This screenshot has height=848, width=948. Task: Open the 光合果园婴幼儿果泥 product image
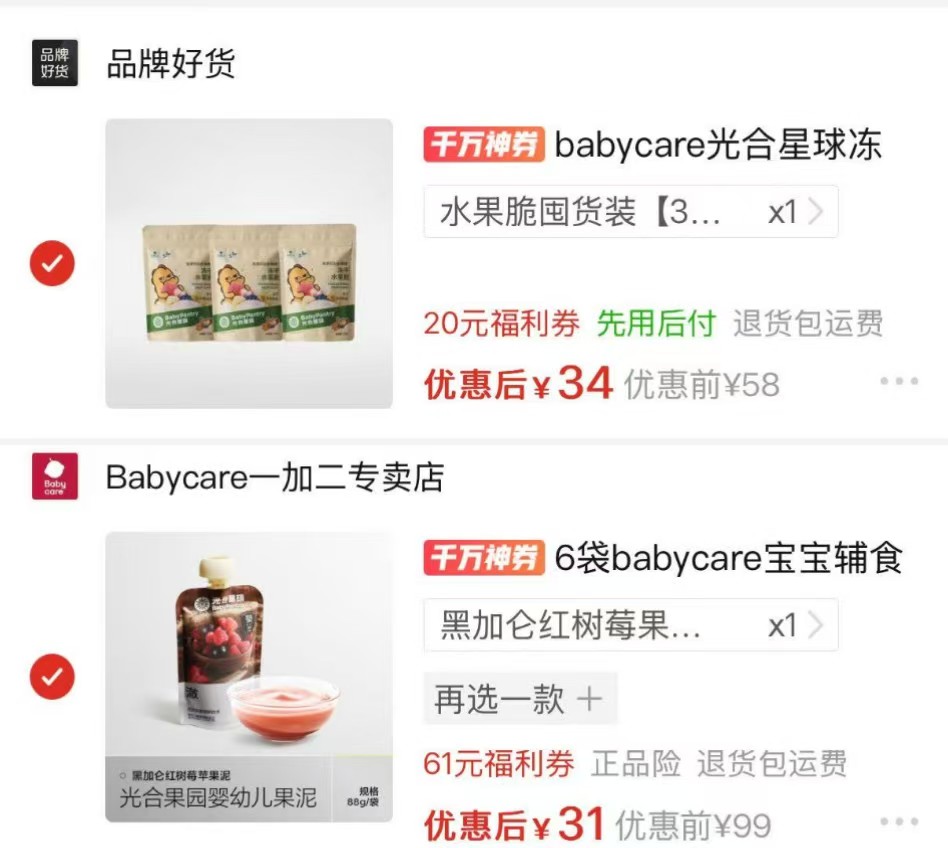click(249, 677)
